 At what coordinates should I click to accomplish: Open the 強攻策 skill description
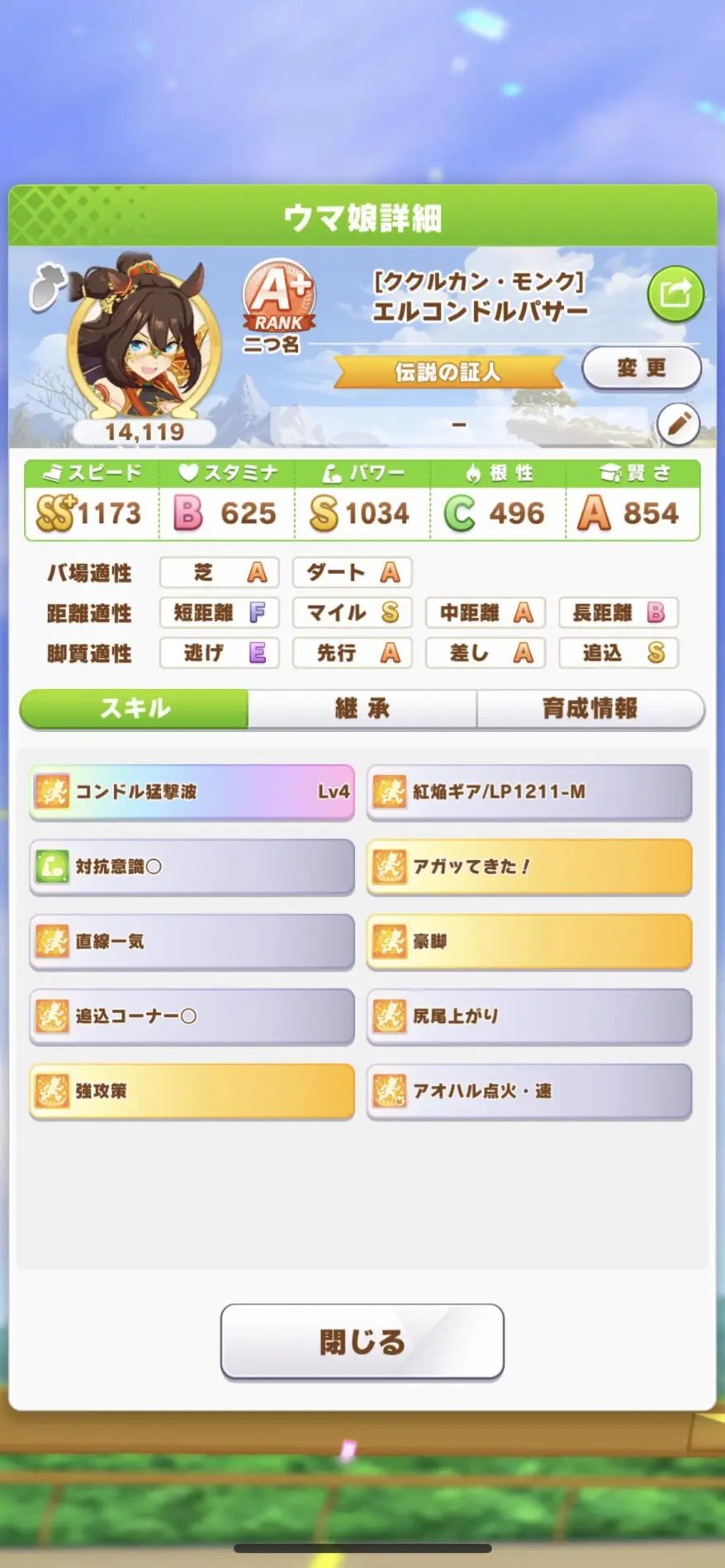pos(192,1091)
